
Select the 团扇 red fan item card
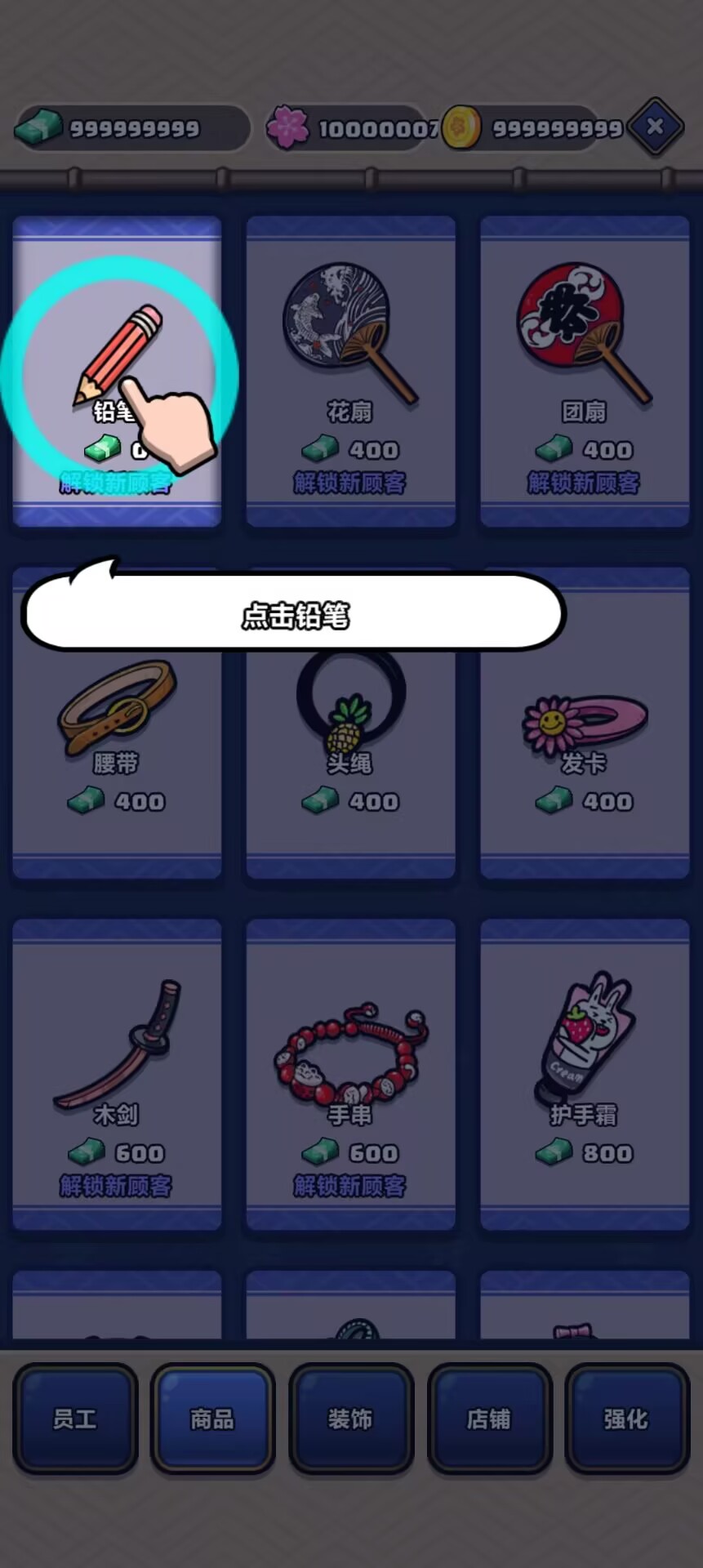[x=584, y=372]
